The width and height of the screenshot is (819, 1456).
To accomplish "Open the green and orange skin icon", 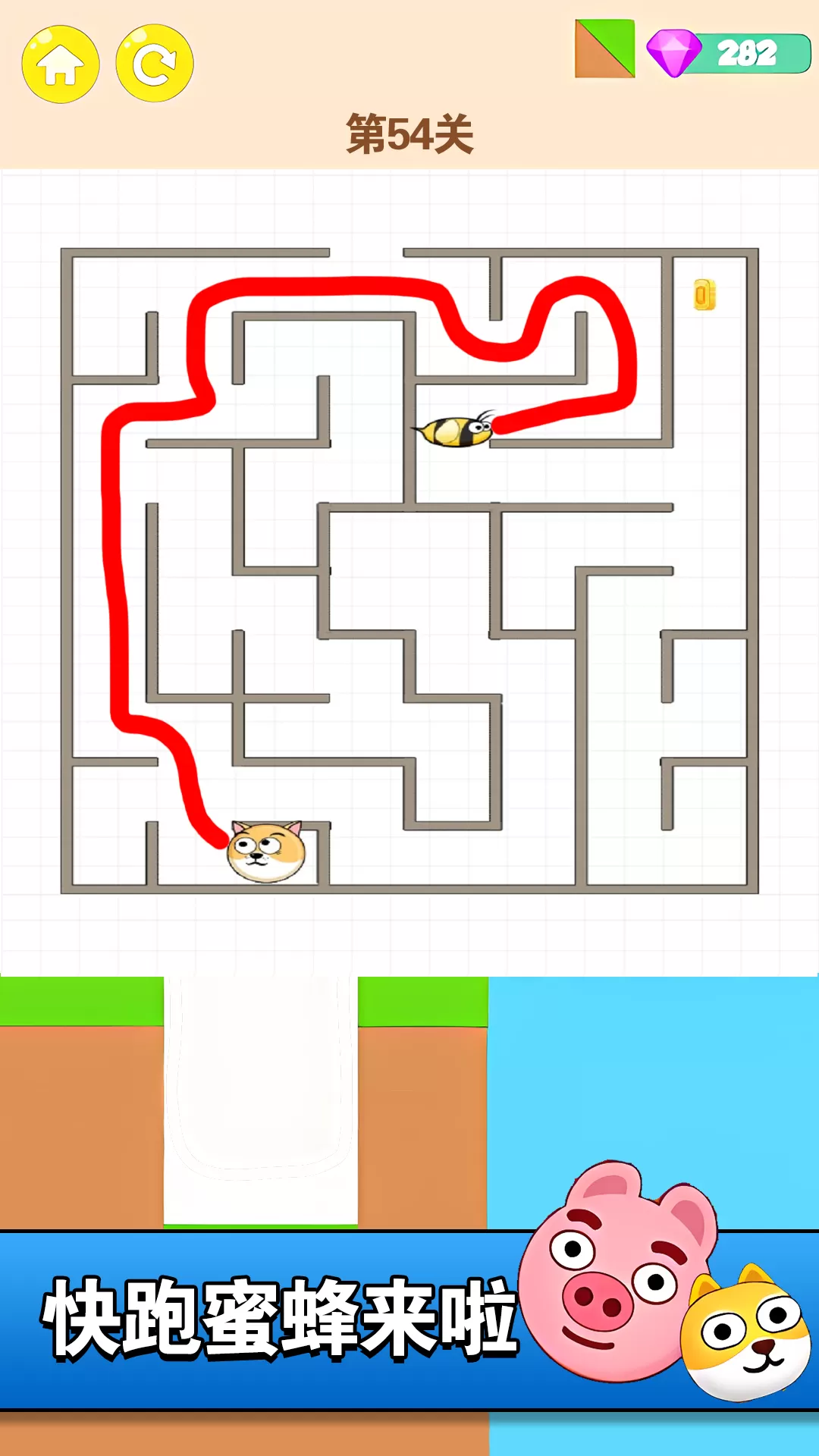I will pos(604,49).
